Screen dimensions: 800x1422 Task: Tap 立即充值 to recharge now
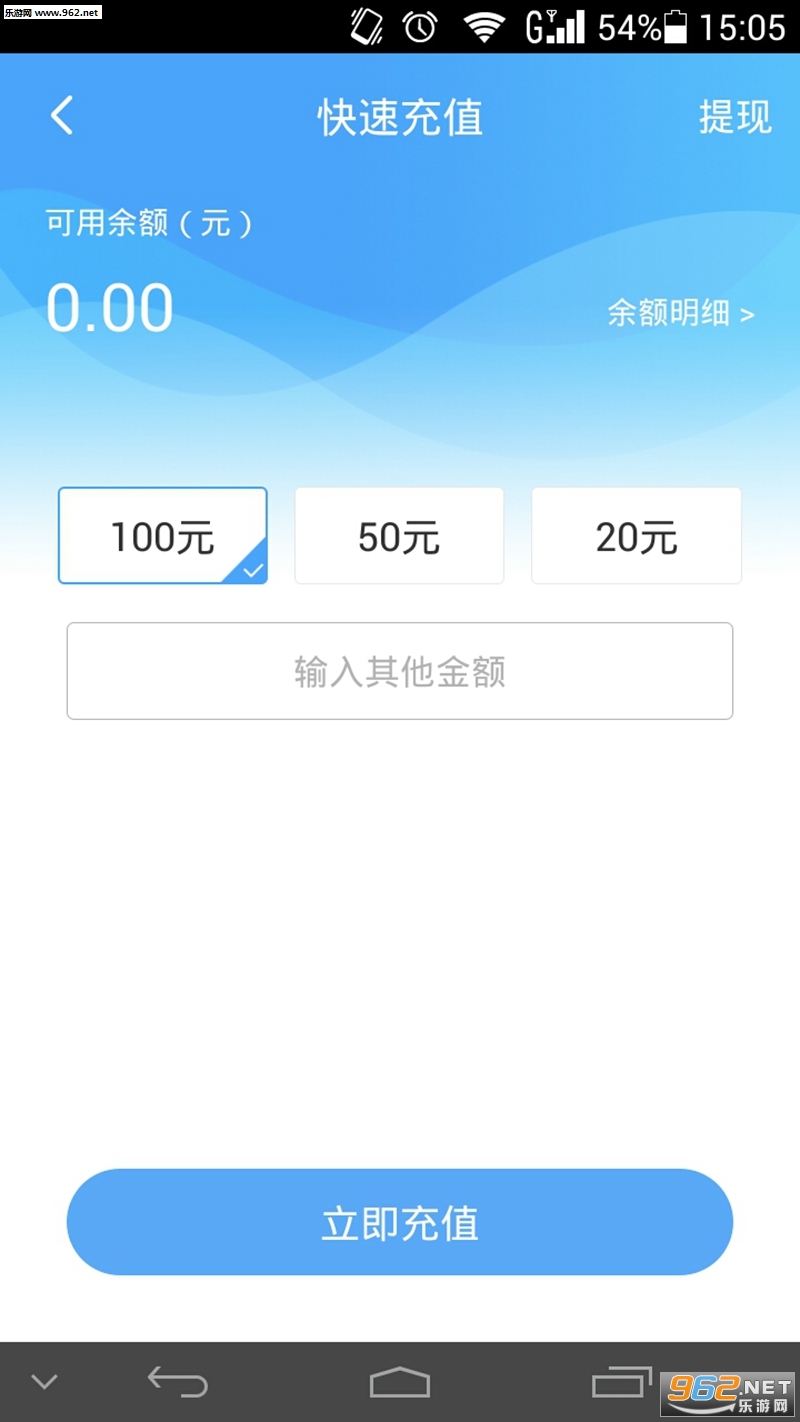(x=400, y=1222)
